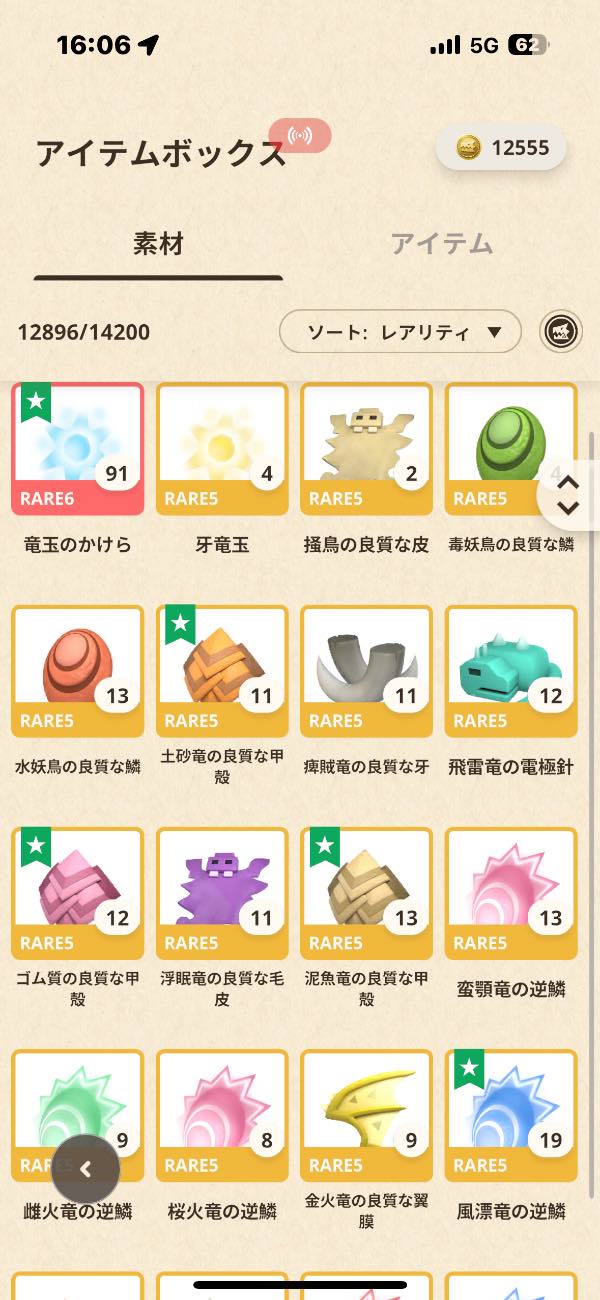The width and height of the screenshot is (600, 1300).
Task: Switch to the アイテム tab
Action: coord(441,244)
